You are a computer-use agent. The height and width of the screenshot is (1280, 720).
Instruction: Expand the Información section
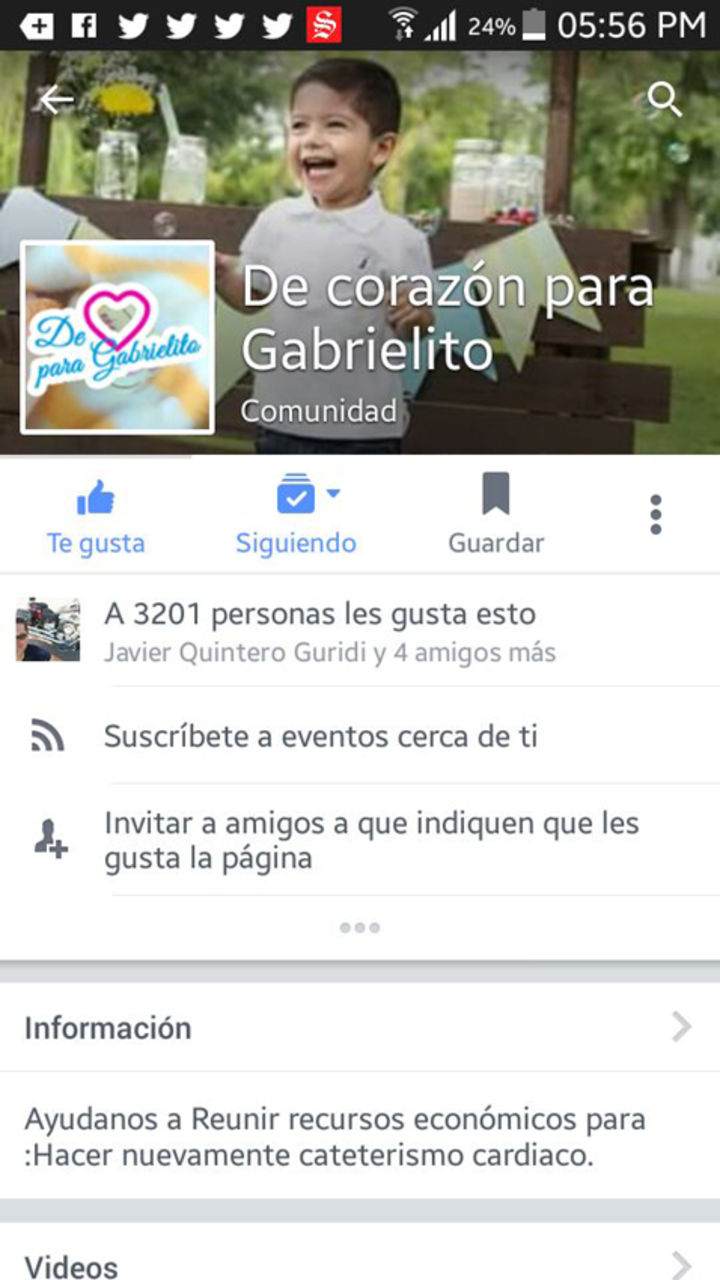click(x=360, y=1027)
